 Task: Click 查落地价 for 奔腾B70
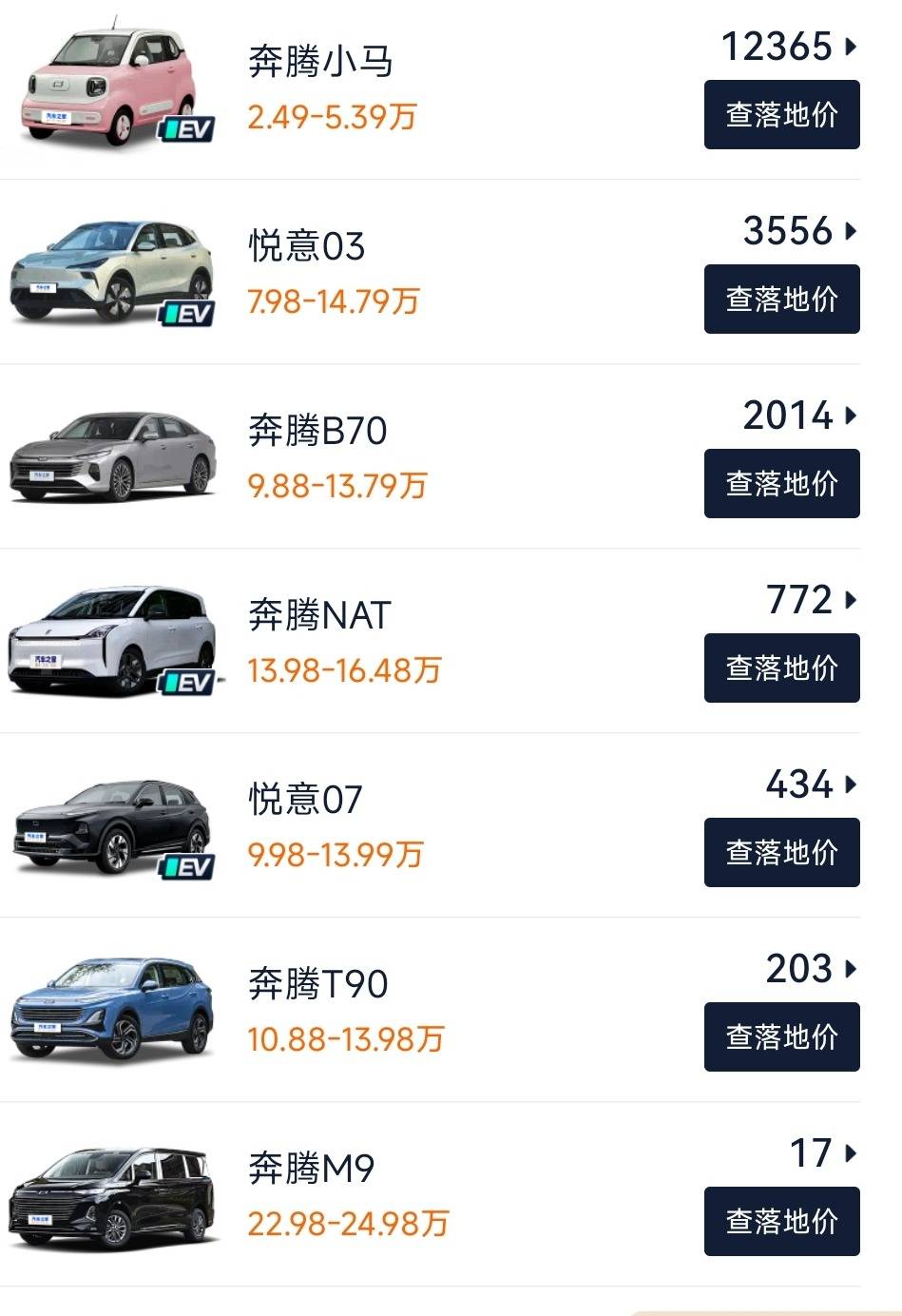781,483
